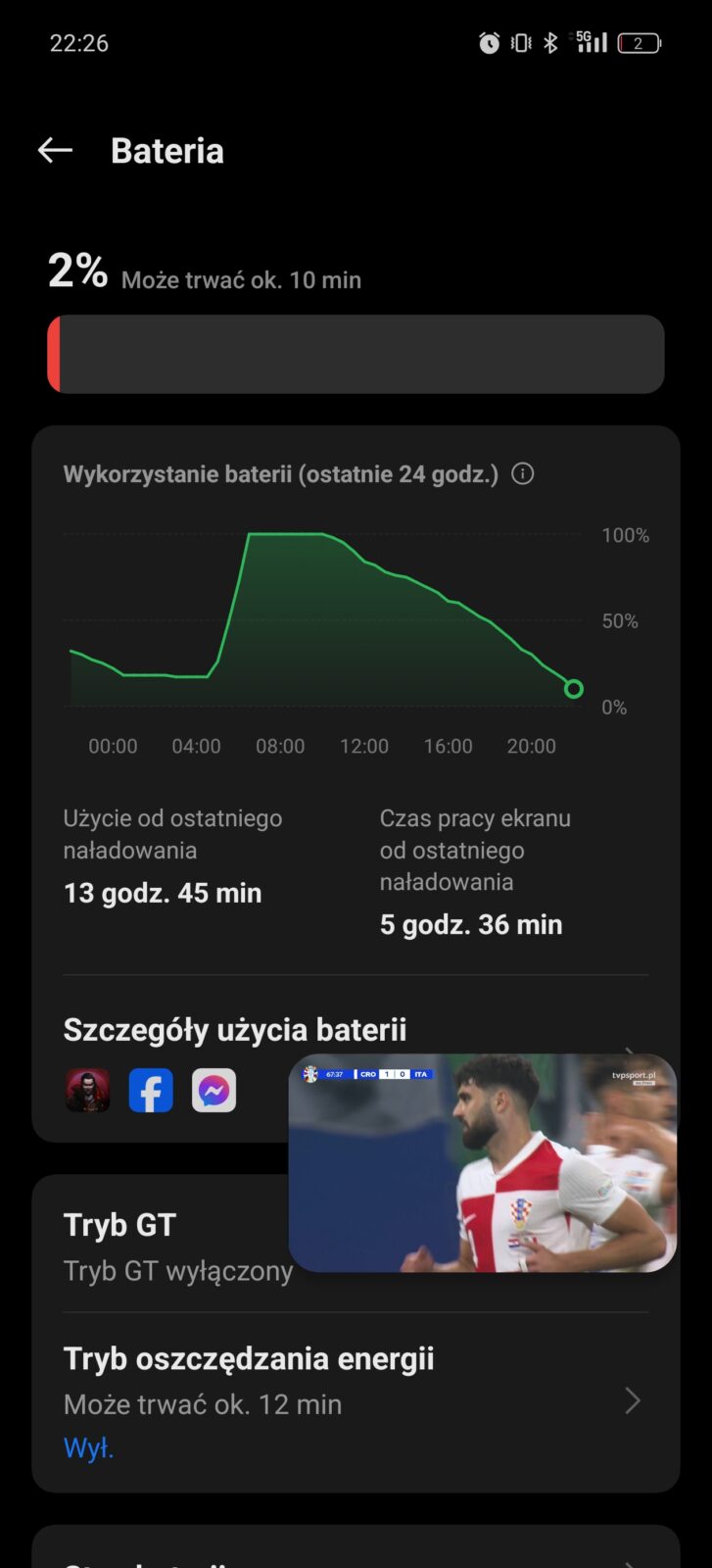Open the battery usage info icon
Screen dimensions: 712x1568
[x=523, y=474]
